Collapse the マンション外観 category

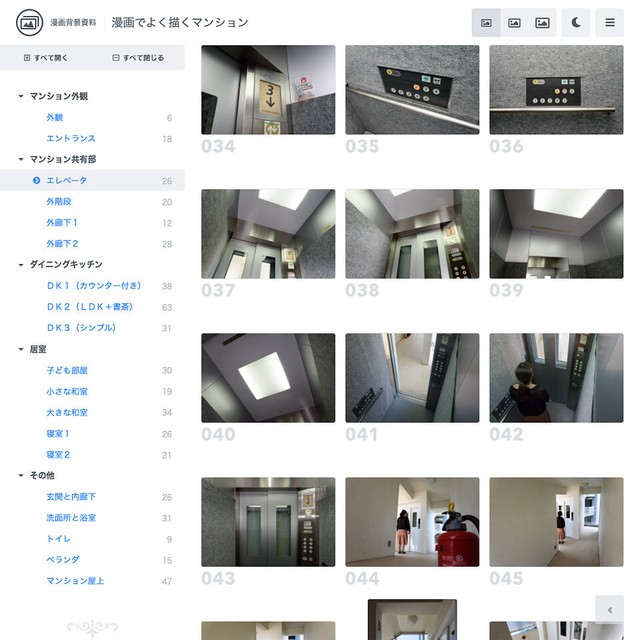pos(21,96)
